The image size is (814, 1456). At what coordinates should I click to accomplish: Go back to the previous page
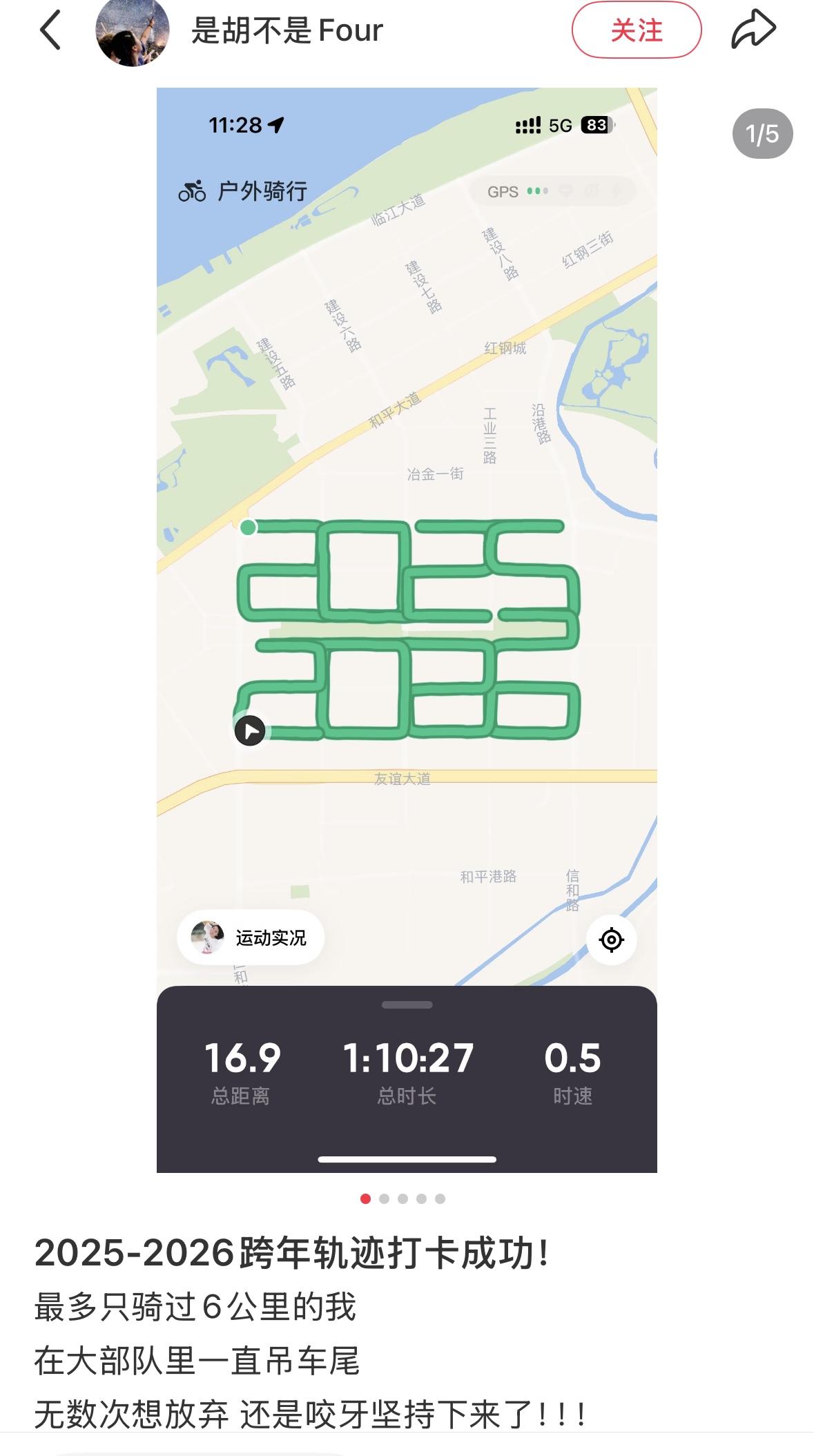(50, 30)
